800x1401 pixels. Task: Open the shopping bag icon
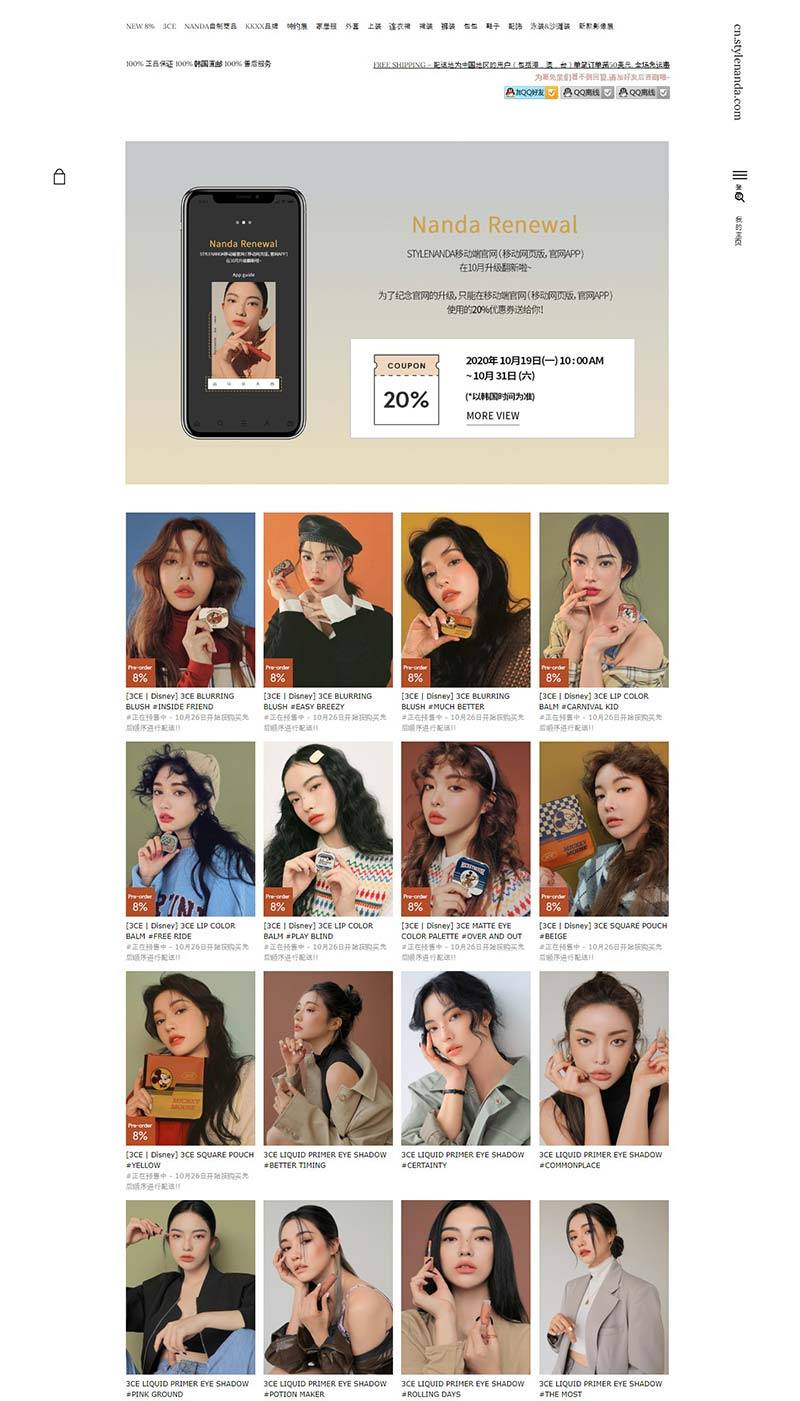point(59,177)
